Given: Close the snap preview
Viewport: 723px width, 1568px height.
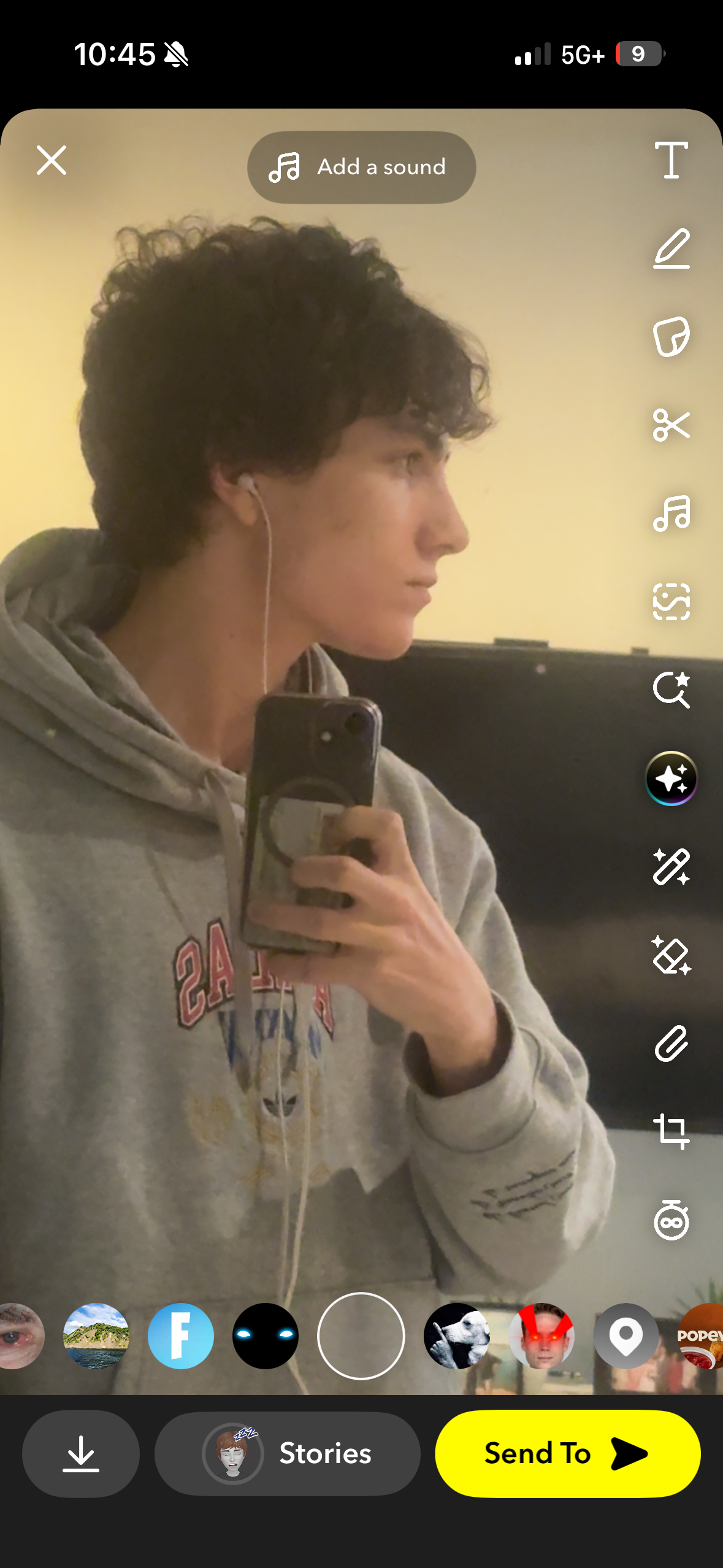Looking at the screenshot, I should (52, 161).
